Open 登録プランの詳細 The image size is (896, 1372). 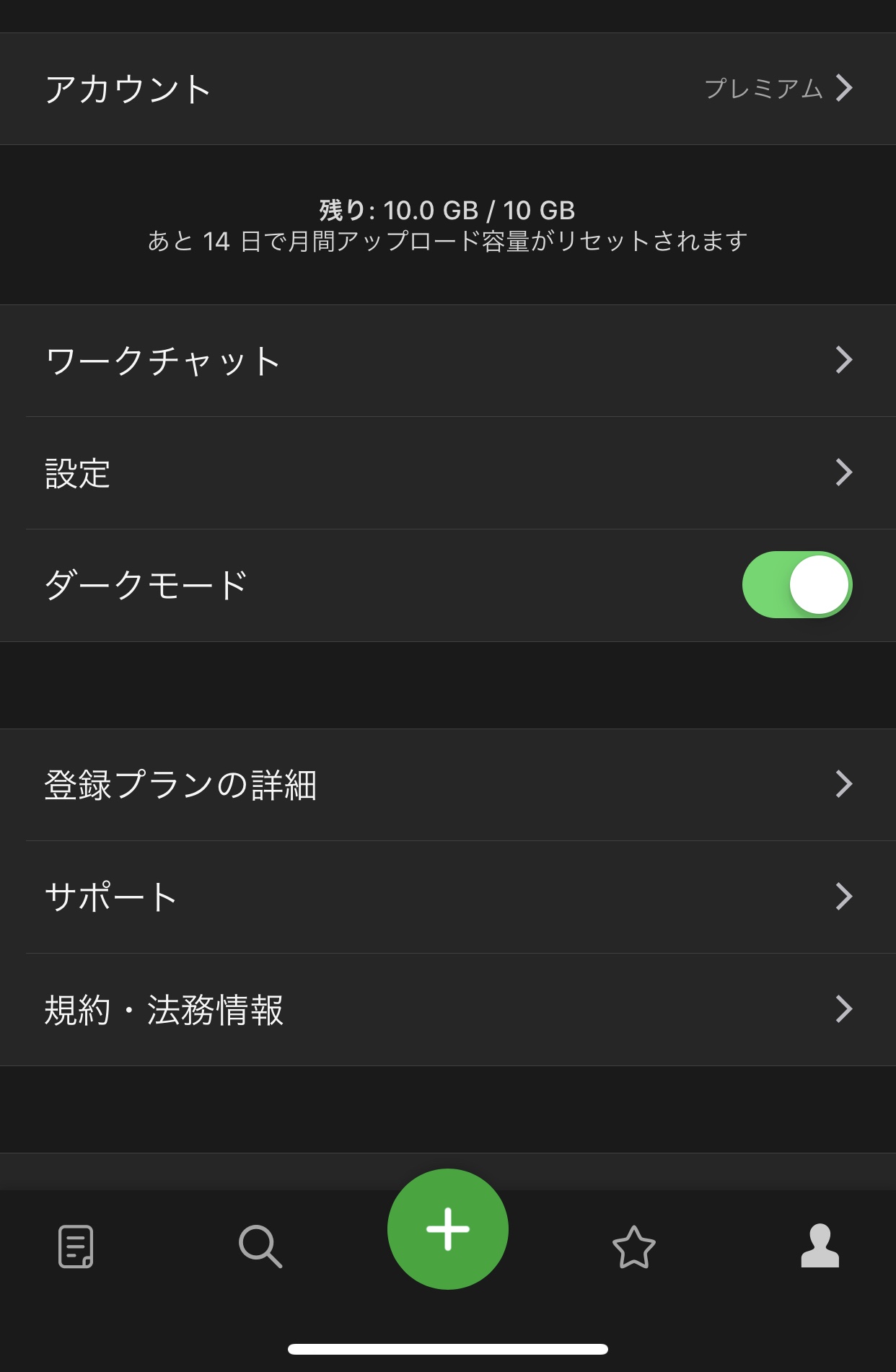[447, 784]
